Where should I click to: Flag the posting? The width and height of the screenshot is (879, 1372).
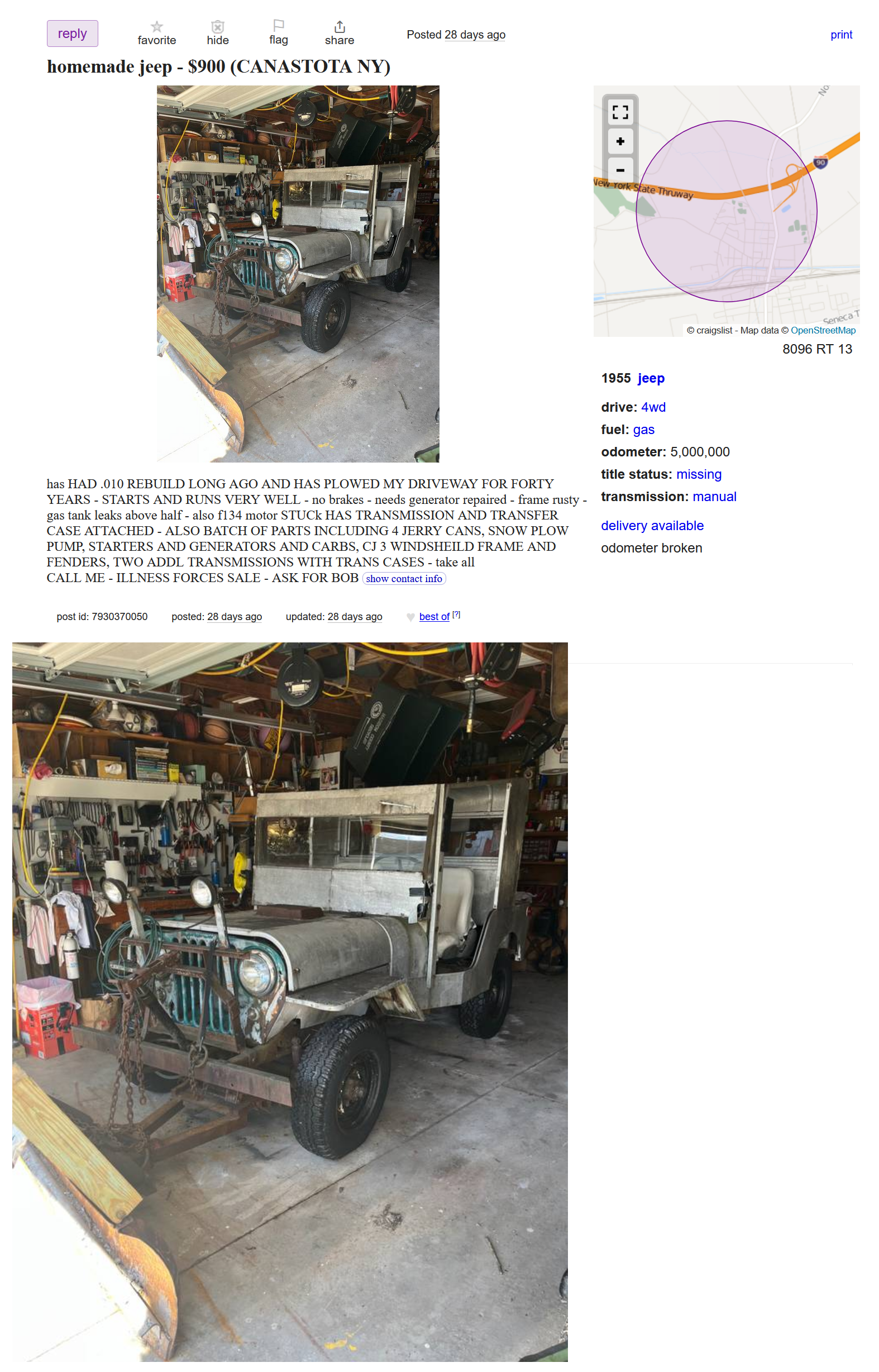pyautogui.click(x=279, y=32)
